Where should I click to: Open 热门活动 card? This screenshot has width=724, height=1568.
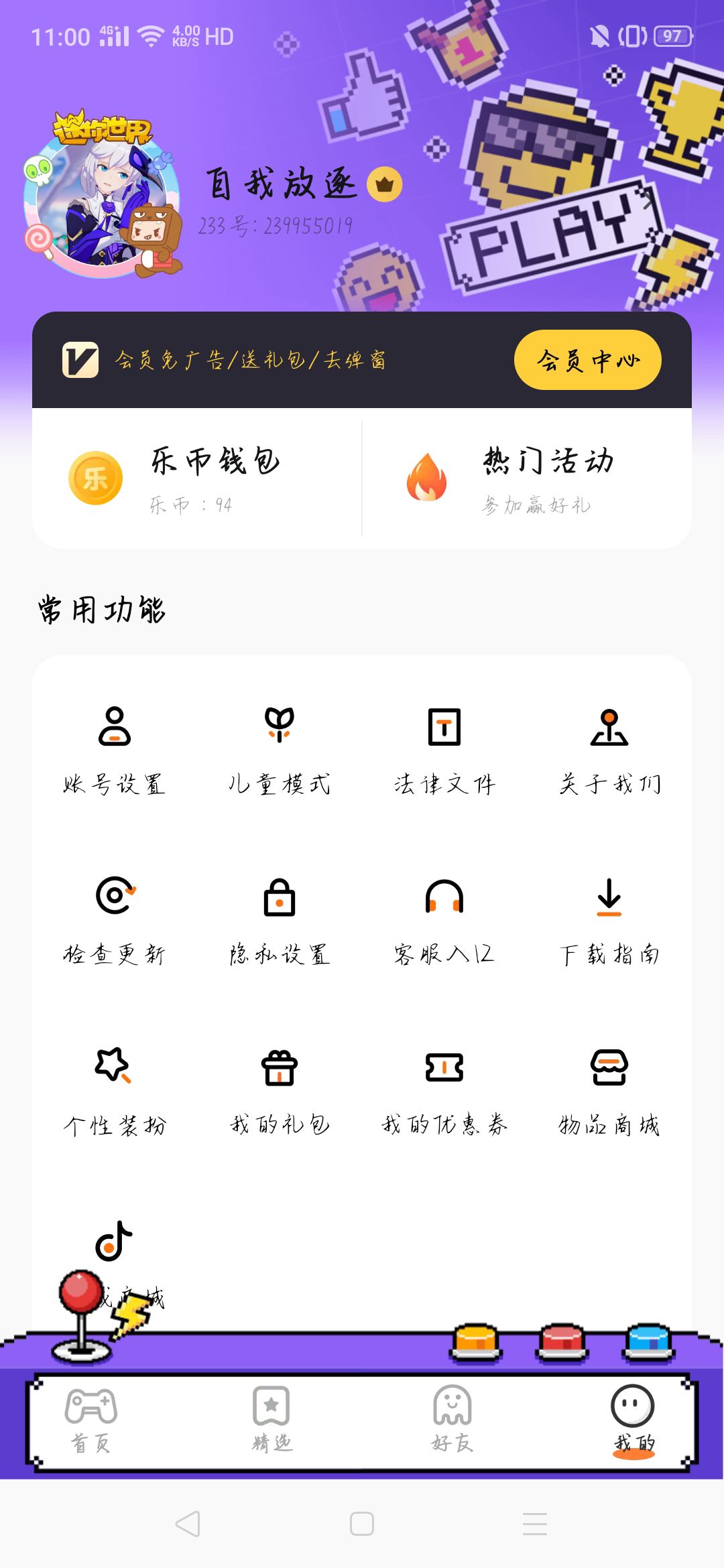(x=527, y=478)
